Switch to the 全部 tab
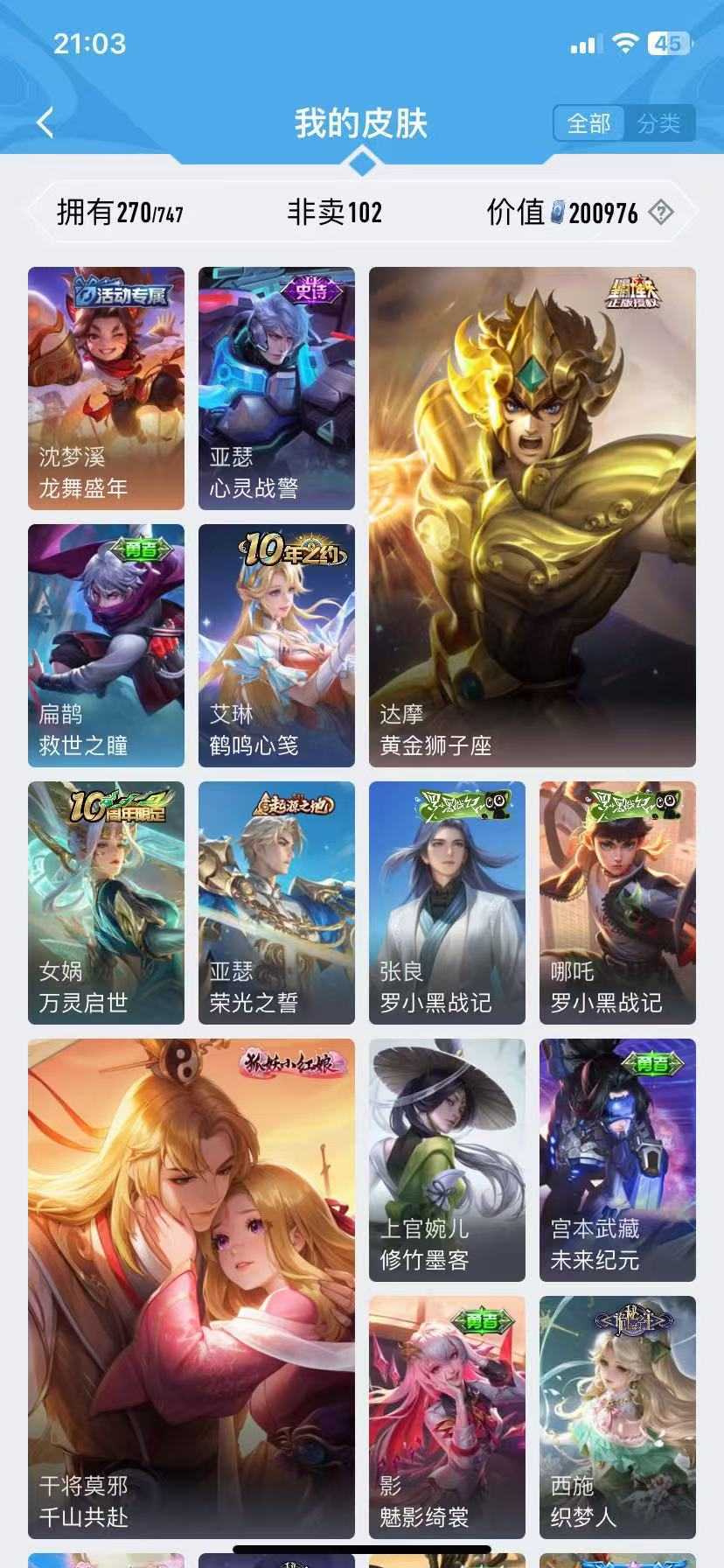 (x=588, y=123)
